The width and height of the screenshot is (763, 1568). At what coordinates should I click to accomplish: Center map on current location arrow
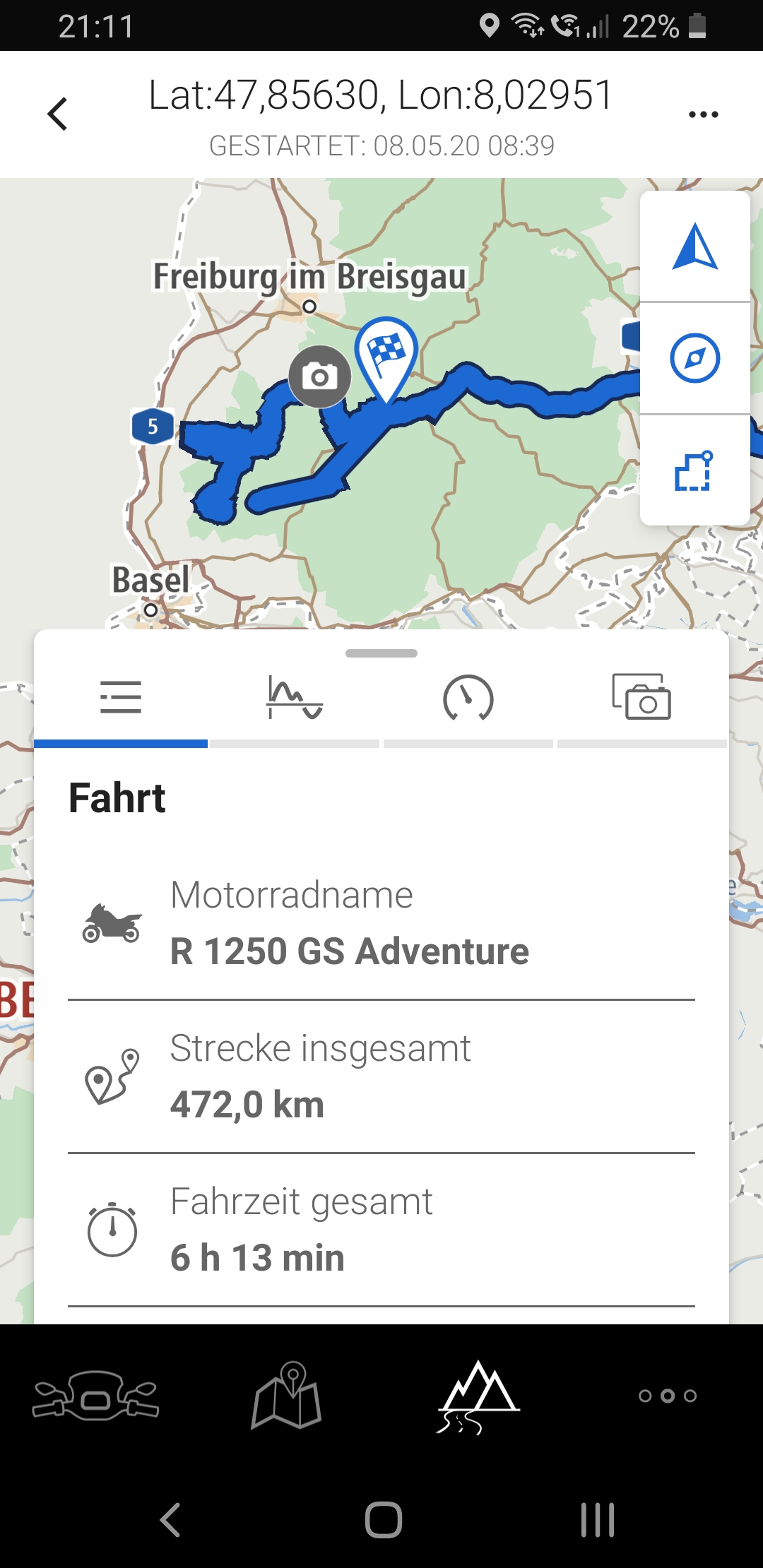[695, 247]
